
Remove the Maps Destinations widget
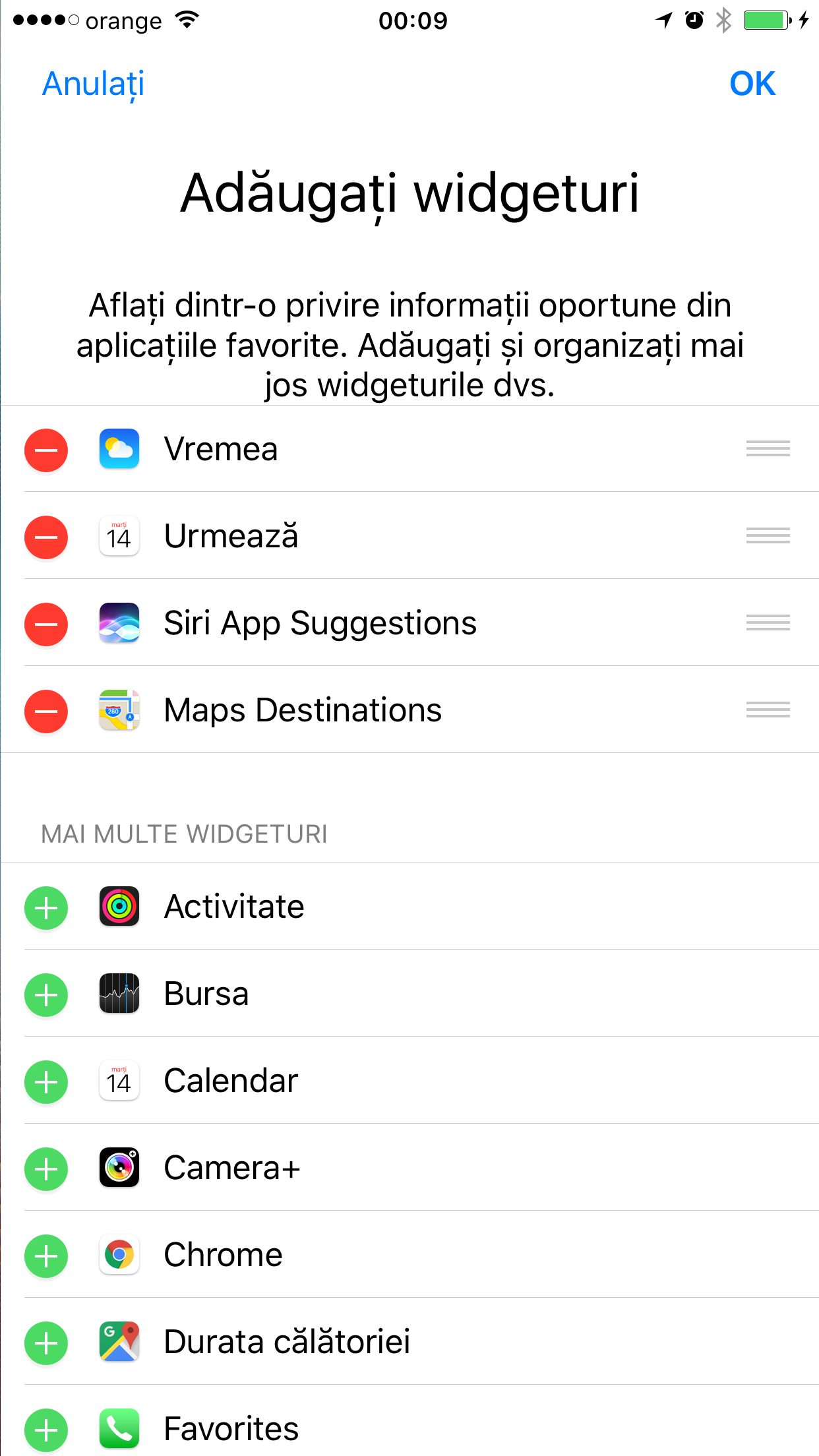pos(46,712)
